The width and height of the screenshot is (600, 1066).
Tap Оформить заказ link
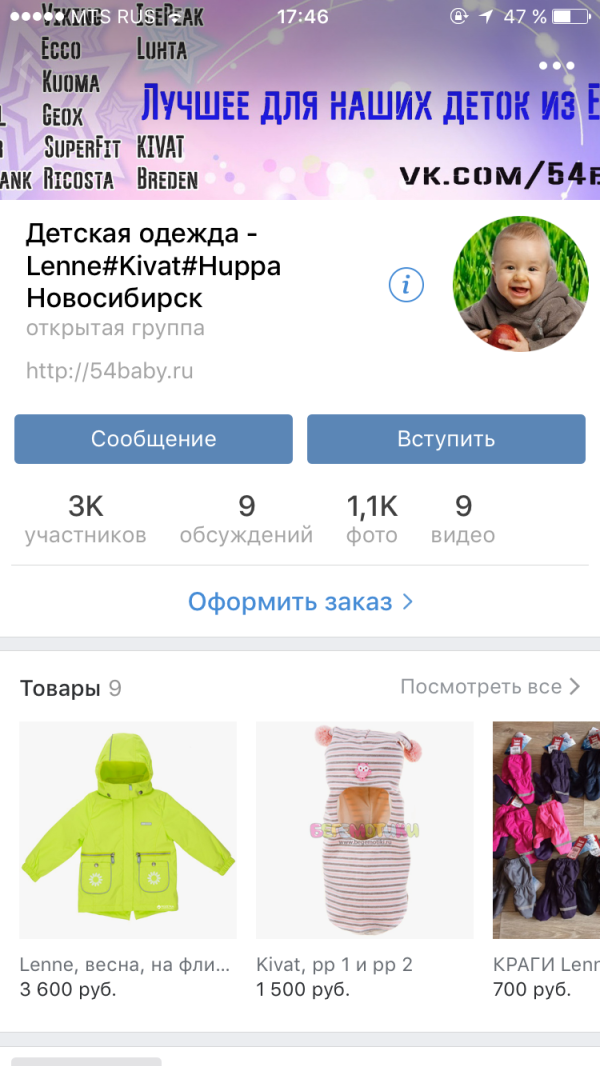pyautogui.click(x=300, y=602)
